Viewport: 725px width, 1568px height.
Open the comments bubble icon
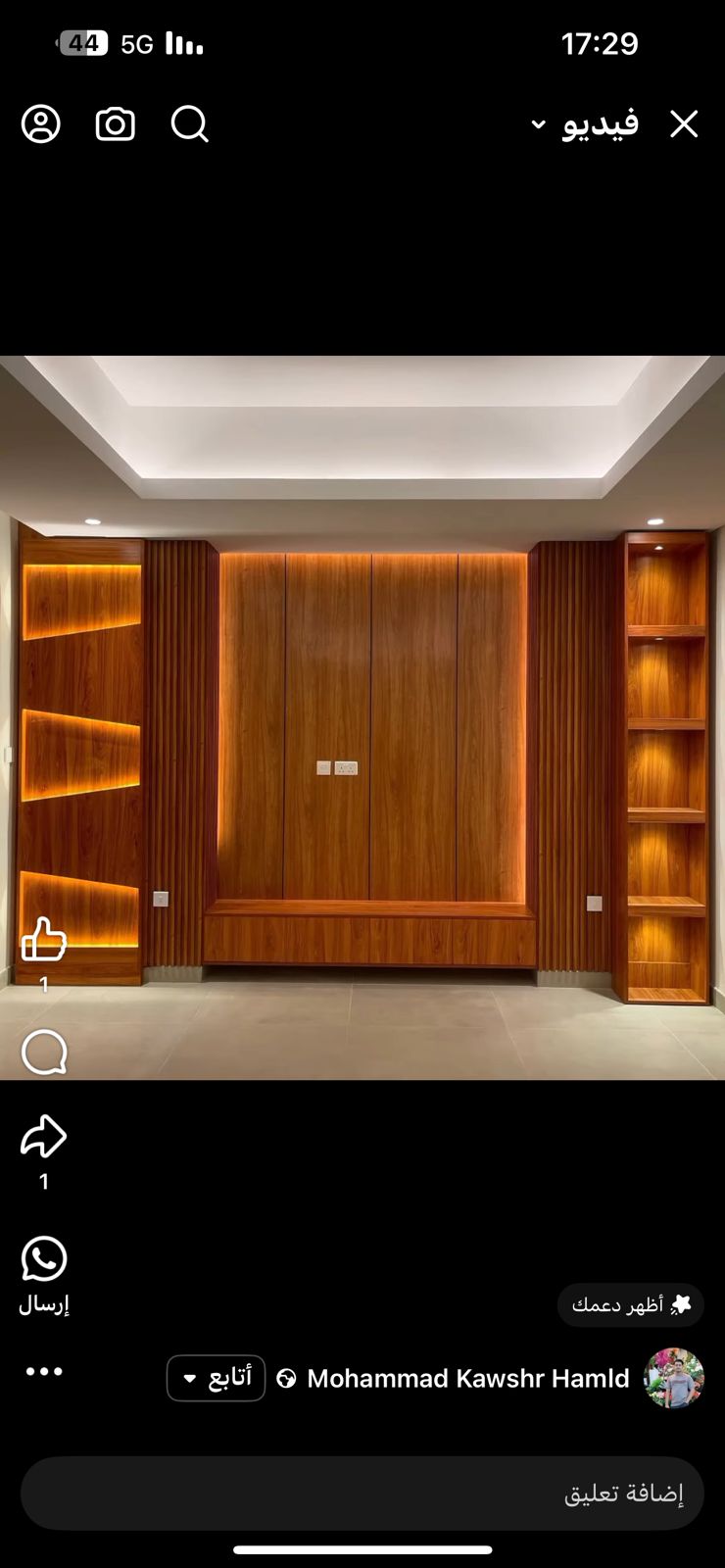(44, 1053)
